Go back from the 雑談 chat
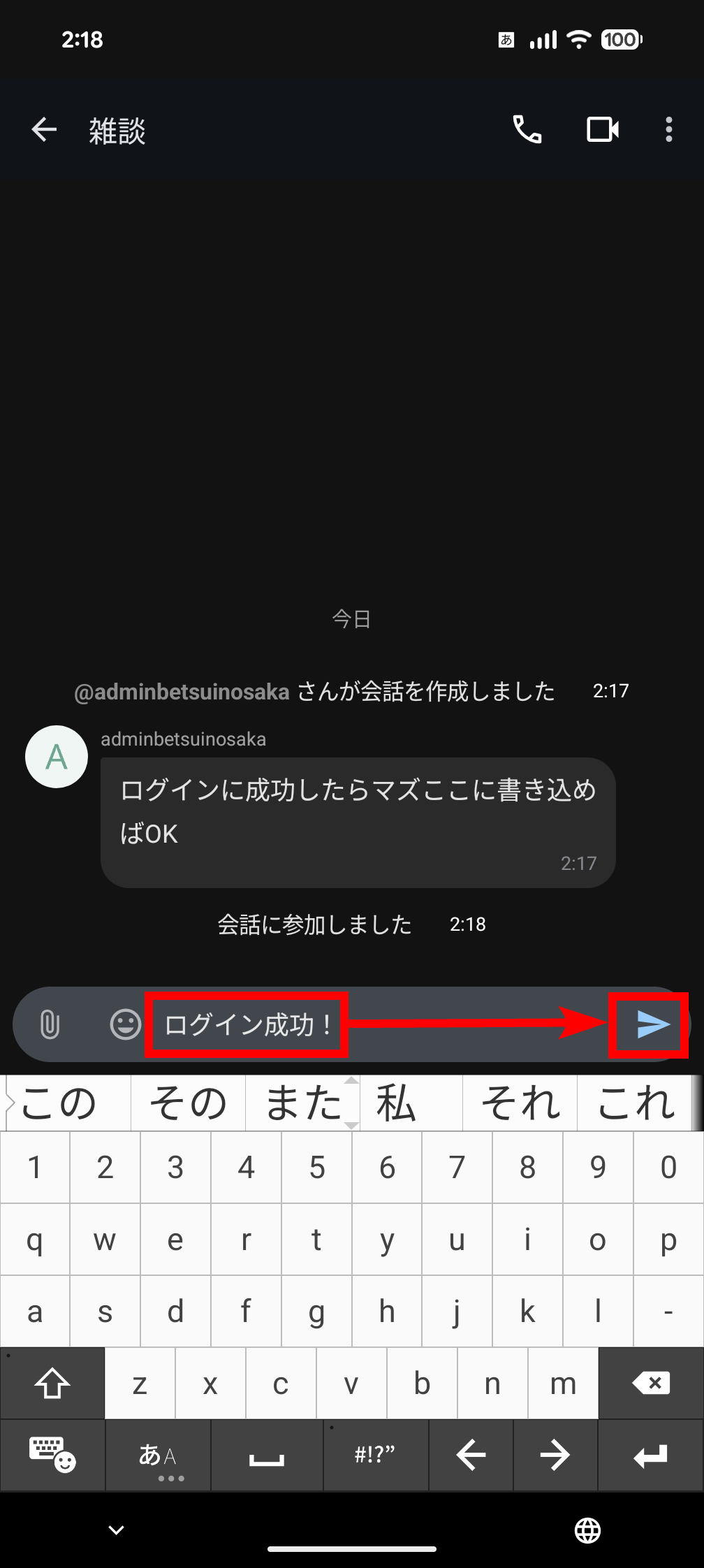This screenshot has width=704, height=1568. click(x=44, y=130)
